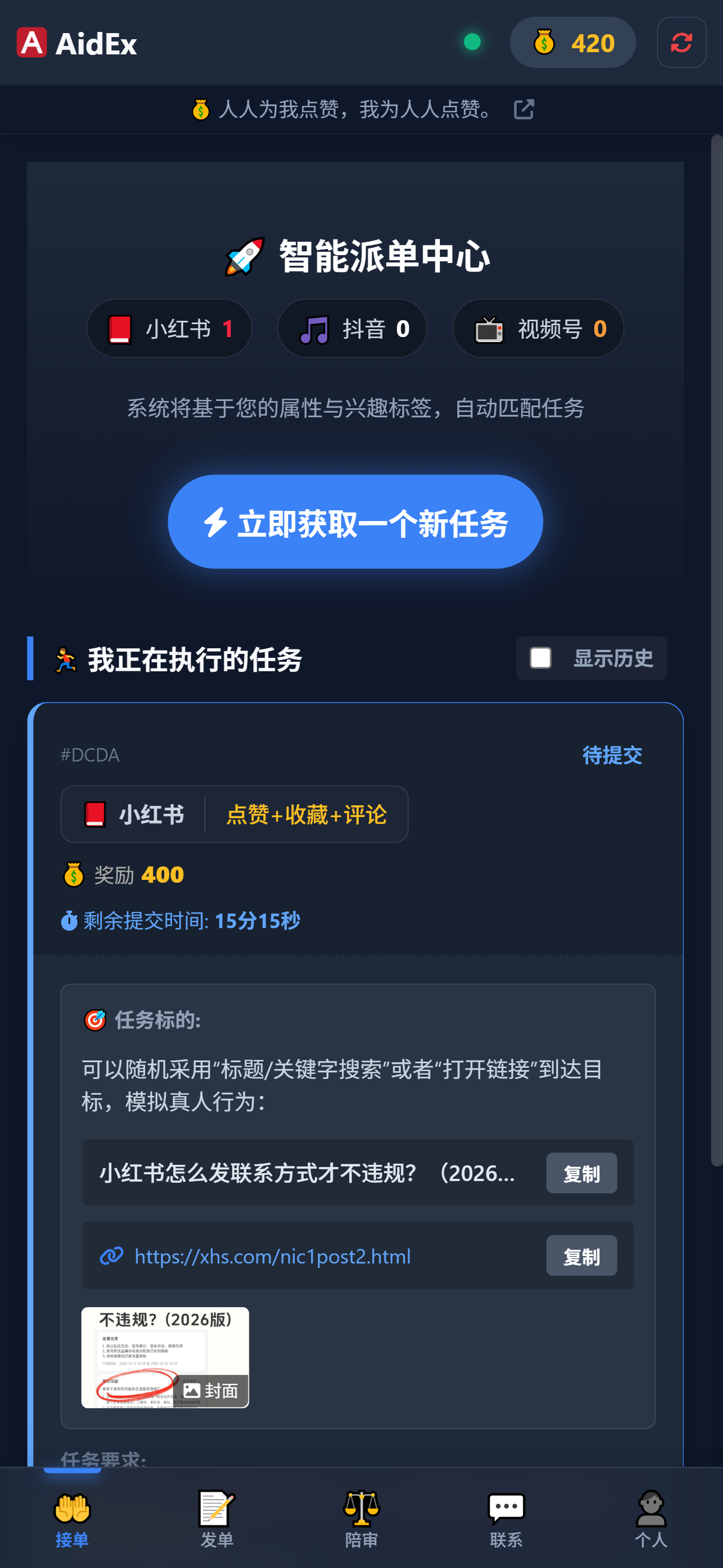
Task: Click the refresh icon in the top bar
Action: (680, 43)
